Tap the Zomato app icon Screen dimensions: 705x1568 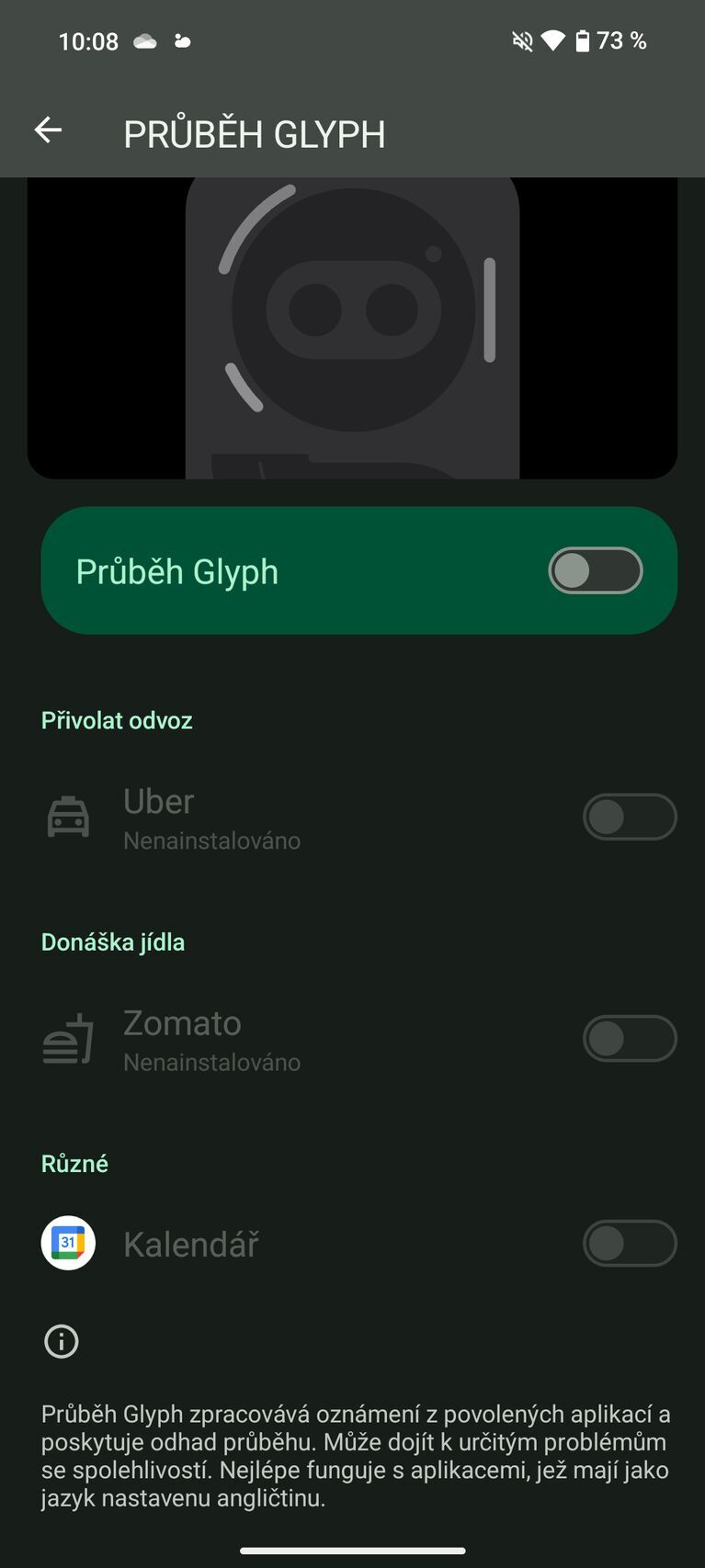67,1038
